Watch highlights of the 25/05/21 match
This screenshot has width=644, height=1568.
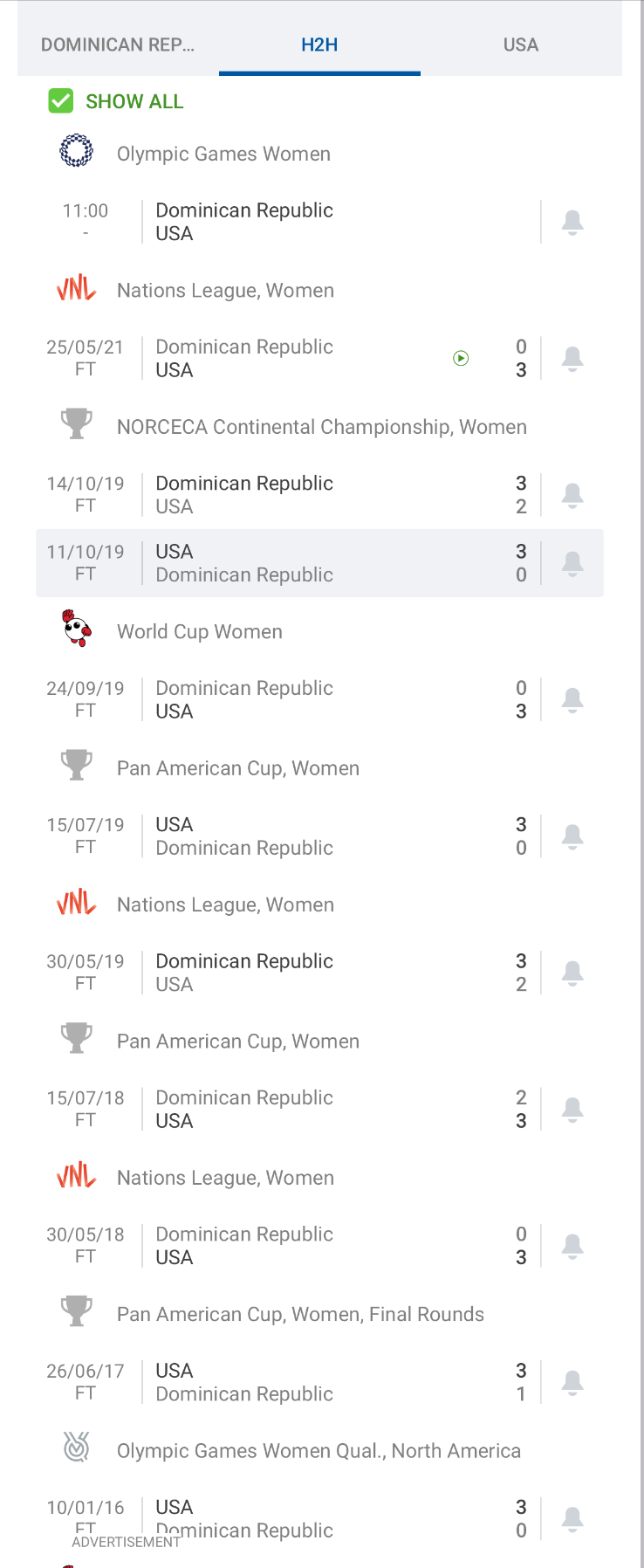[461, 358]
